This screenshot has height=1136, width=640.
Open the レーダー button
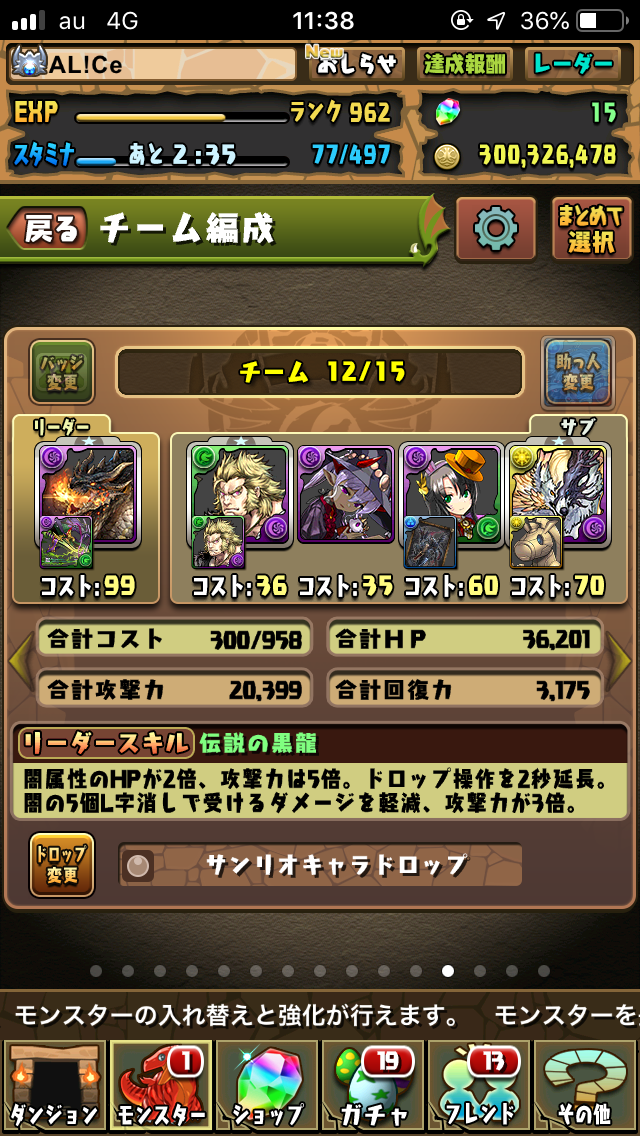573,66
